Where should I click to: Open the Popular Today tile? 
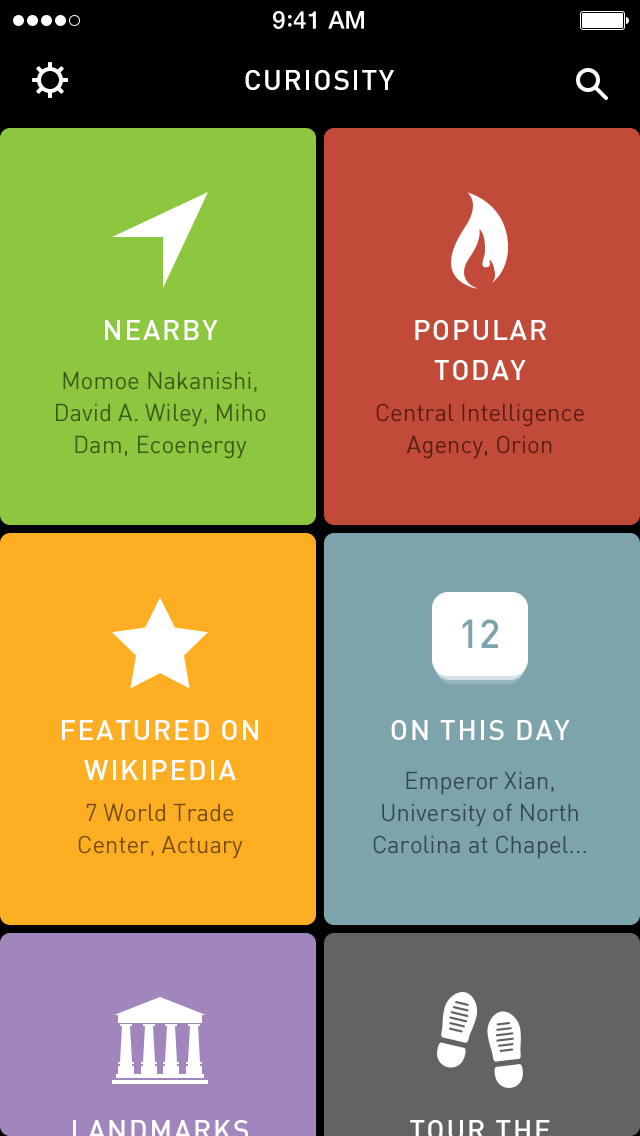coord(482,326)
